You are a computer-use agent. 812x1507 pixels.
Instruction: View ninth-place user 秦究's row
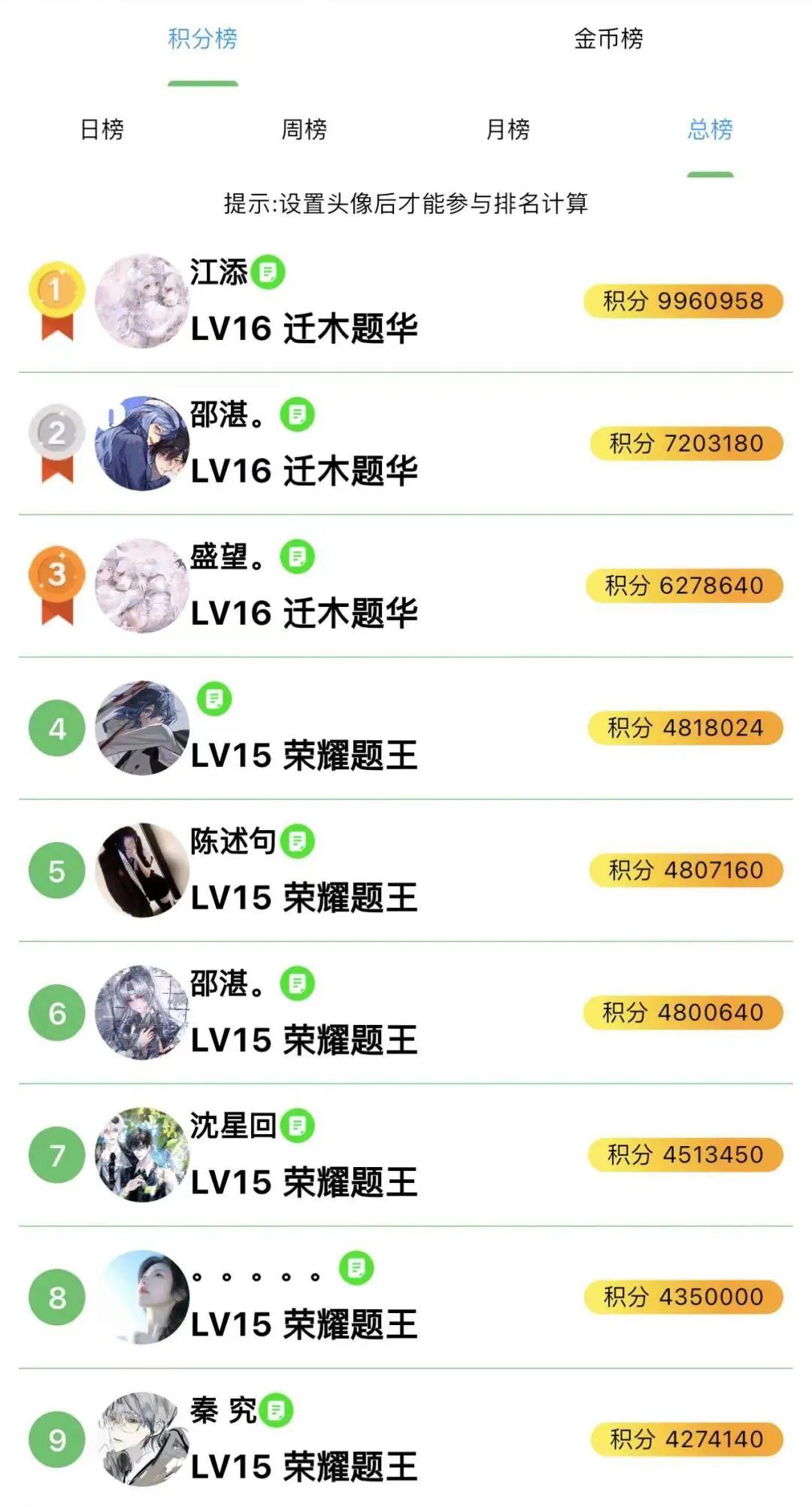[406, 1439]
